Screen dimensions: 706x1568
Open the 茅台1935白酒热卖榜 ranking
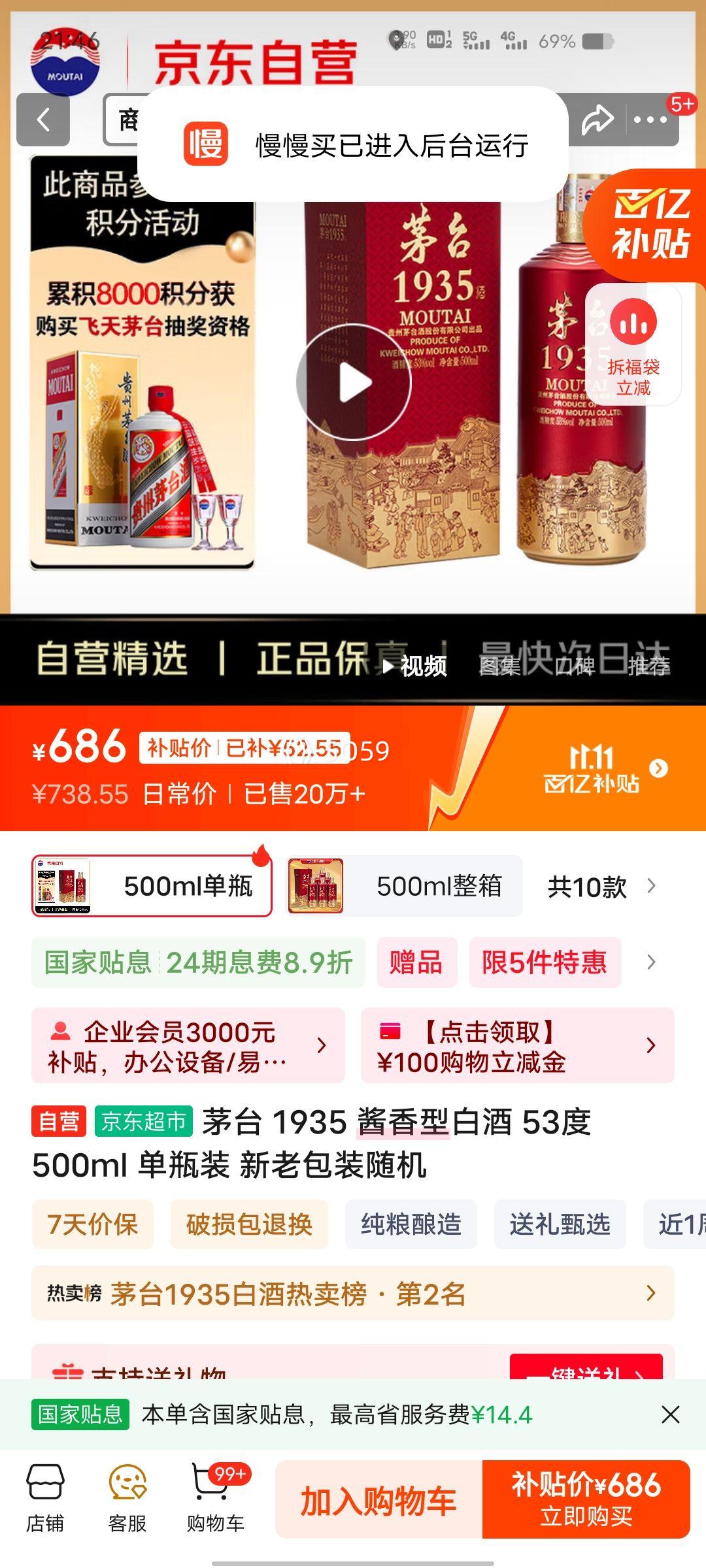coord(353,1293)
